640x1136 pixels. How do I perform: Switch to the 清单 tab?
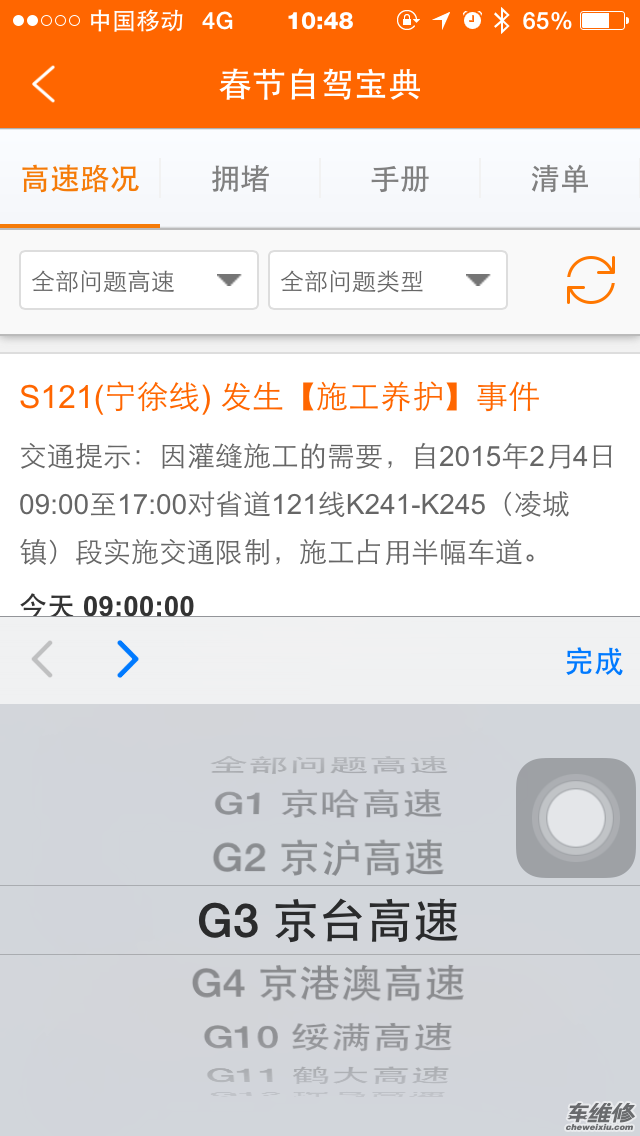(560, 179)
